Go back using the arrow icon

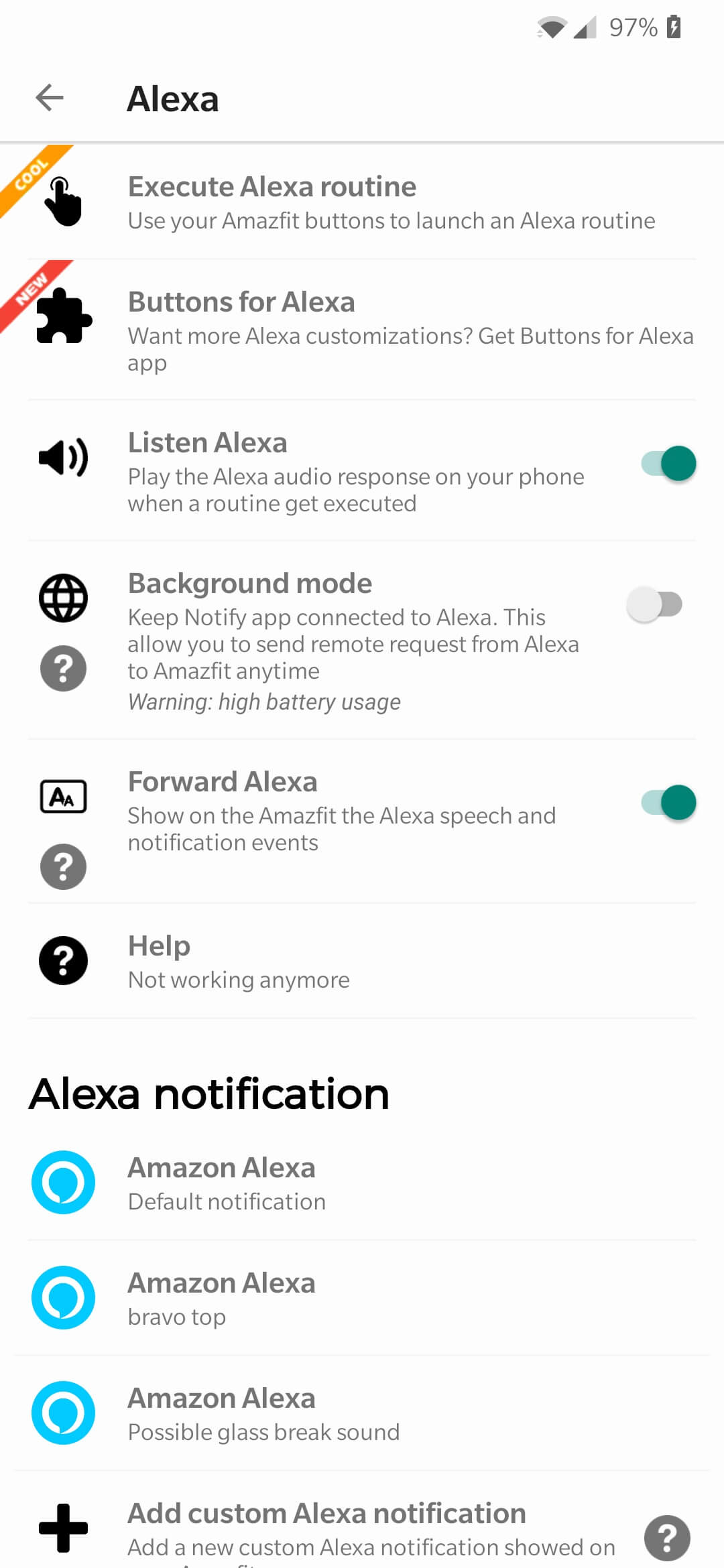50,98
